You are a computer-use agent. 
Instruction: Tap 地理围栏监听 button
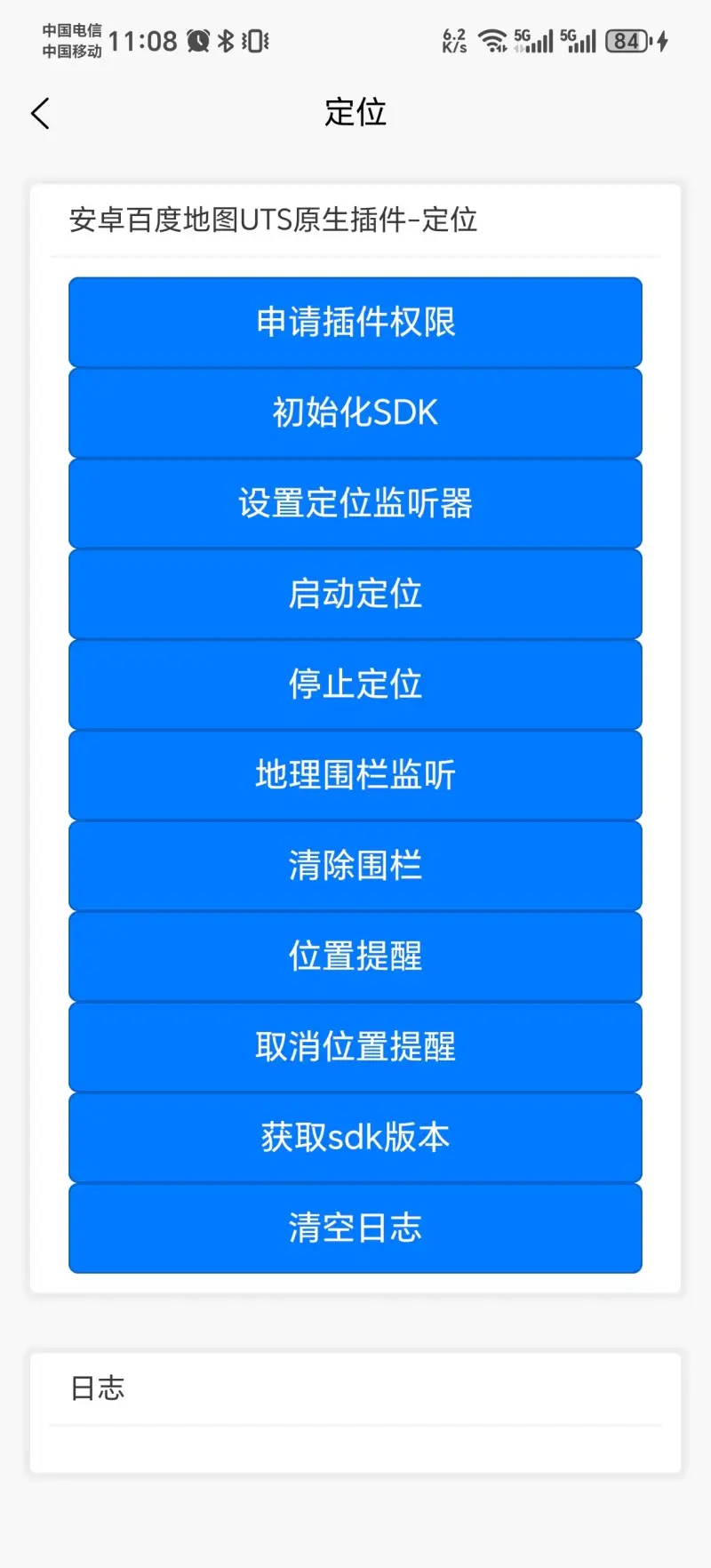[355, 775]
